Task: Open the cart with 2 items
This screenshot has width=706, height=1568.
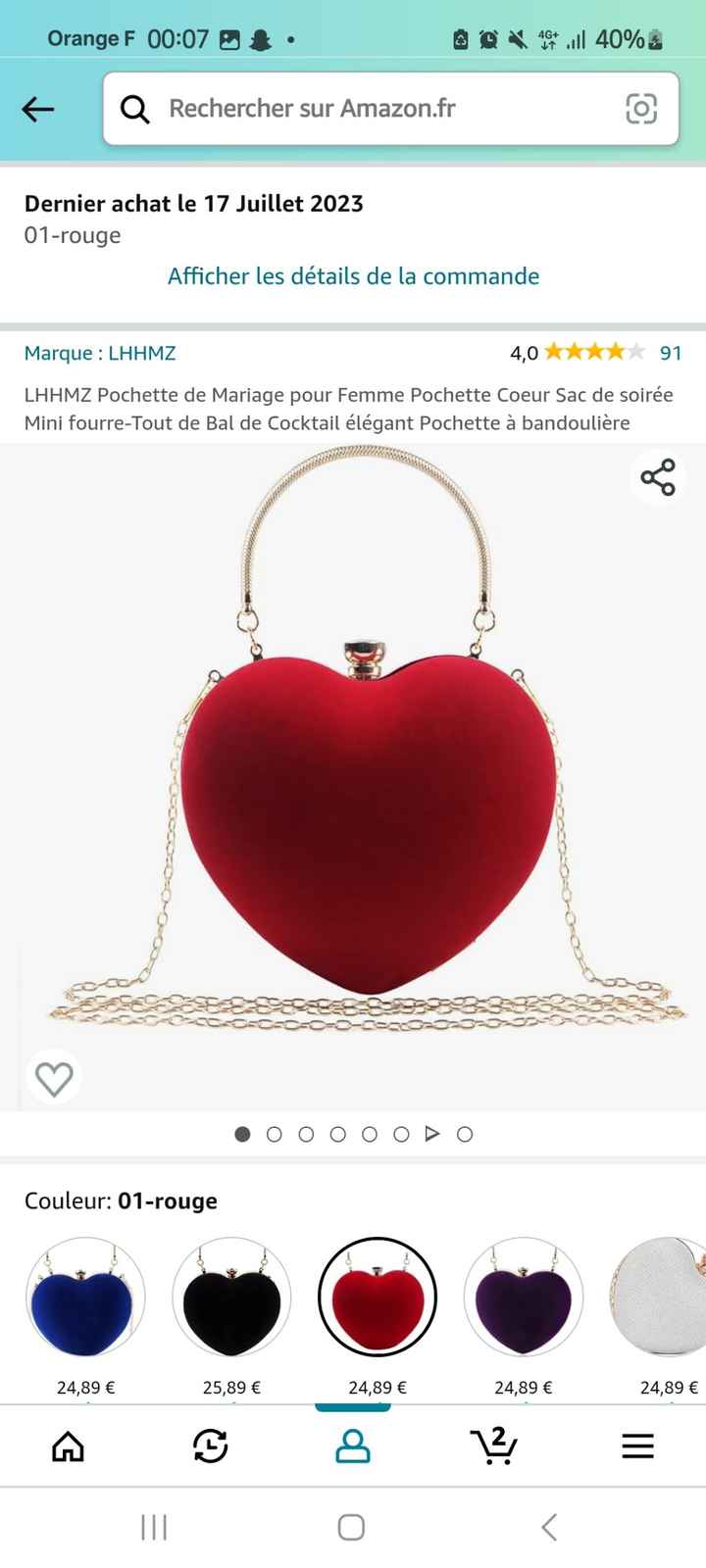Action: click(494, 1445)
